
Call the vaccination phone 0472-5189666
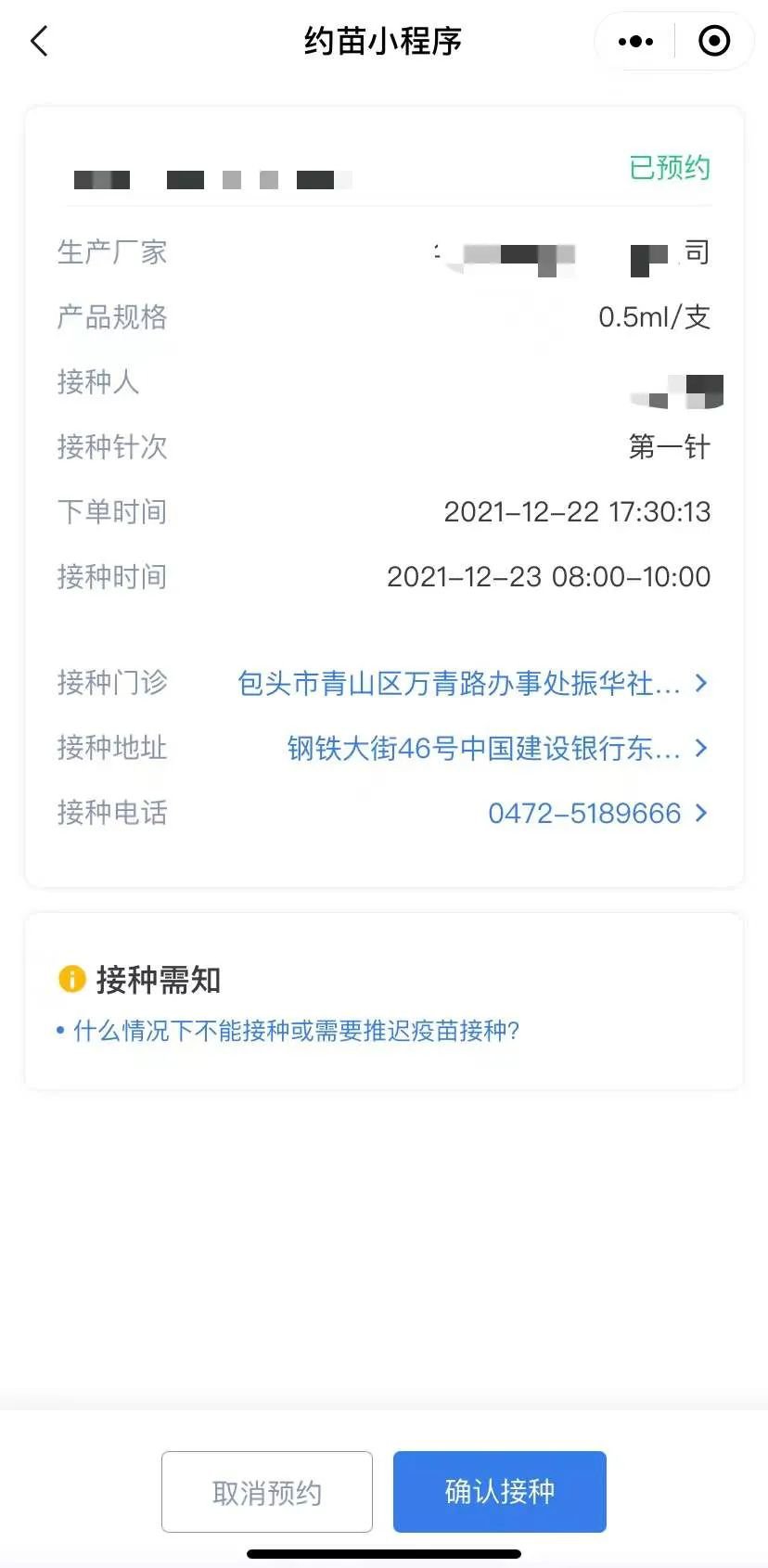[596, 814]
